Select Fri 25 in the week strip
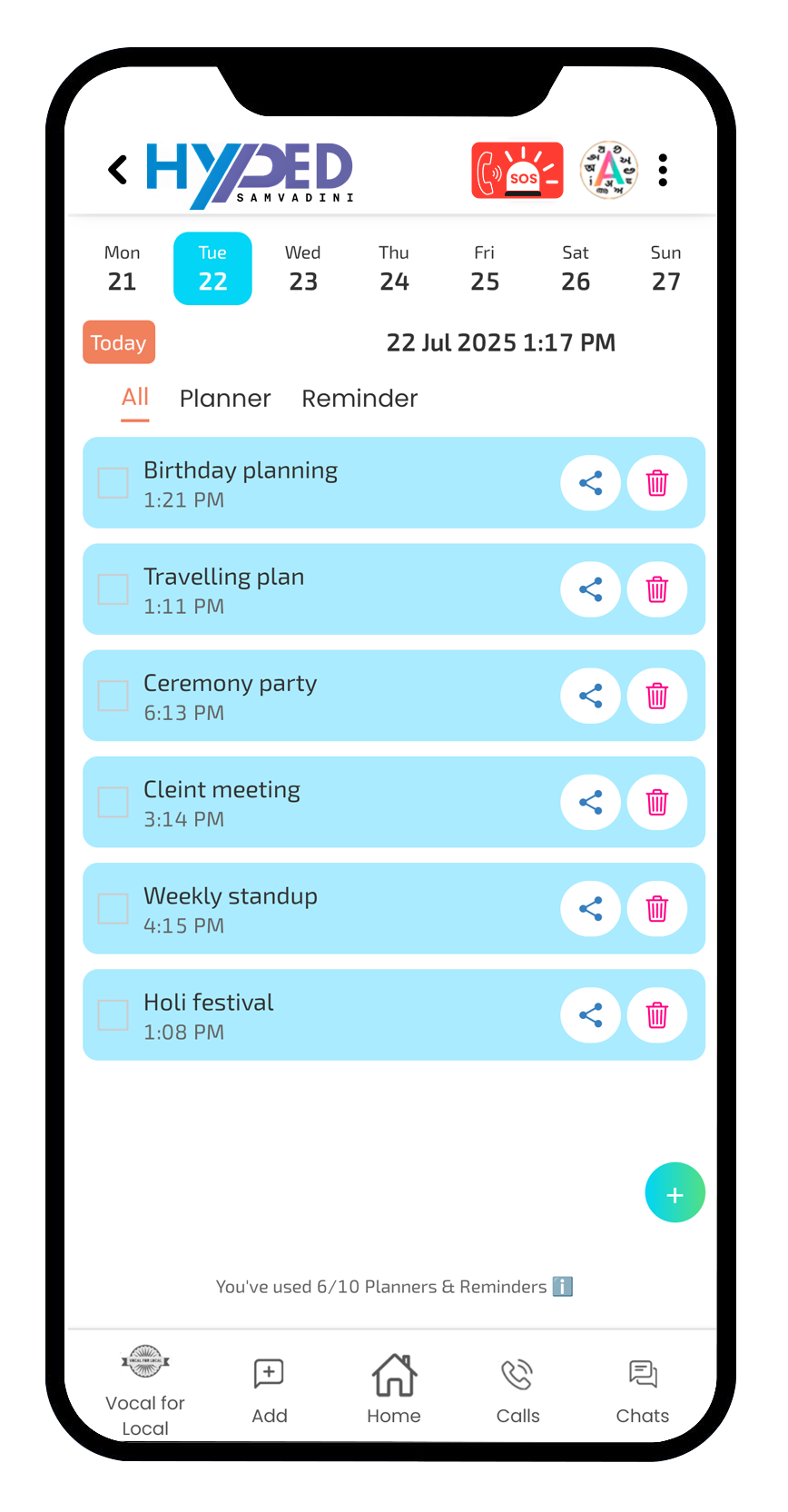 485,269
